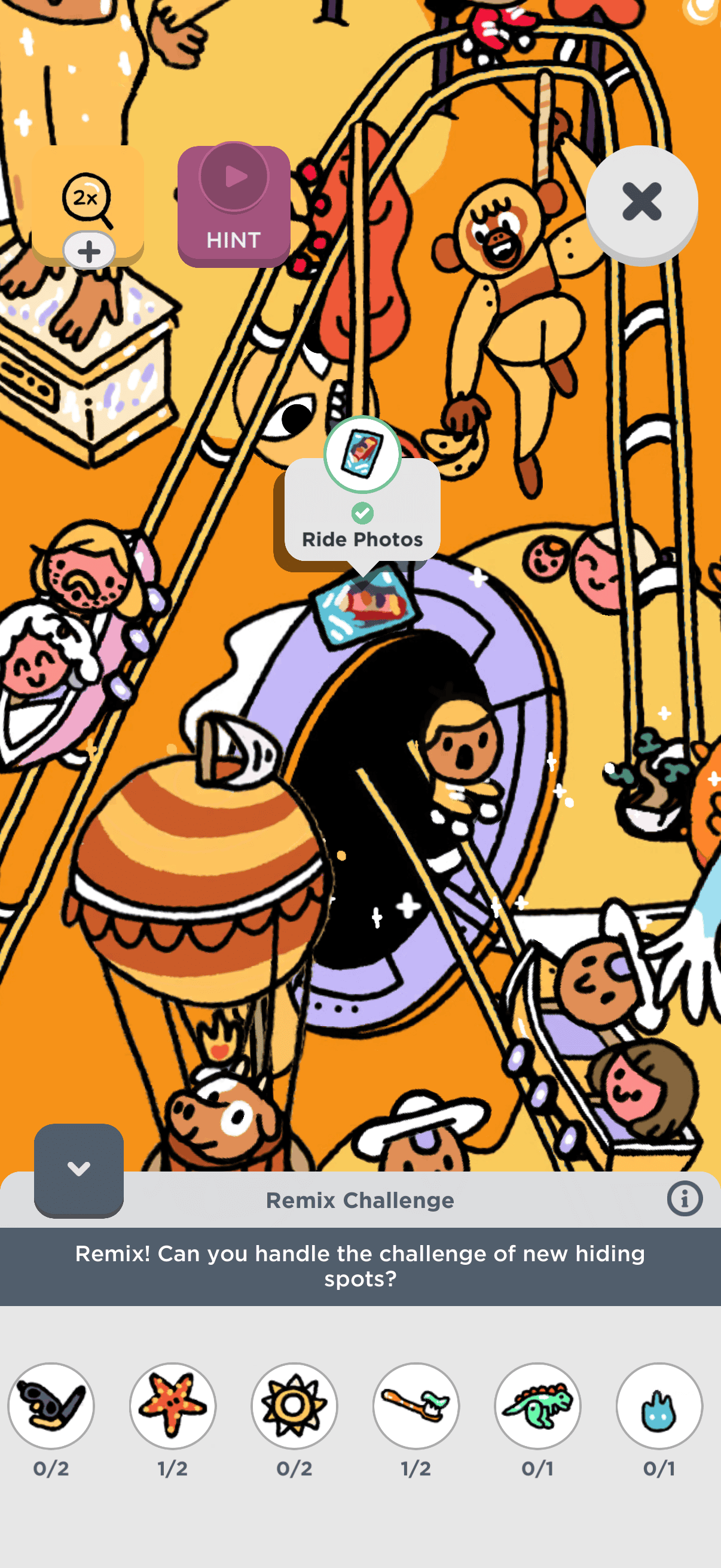Select the starfish item target
This screenshot has height=1568, width=721.
point(173,1405)
